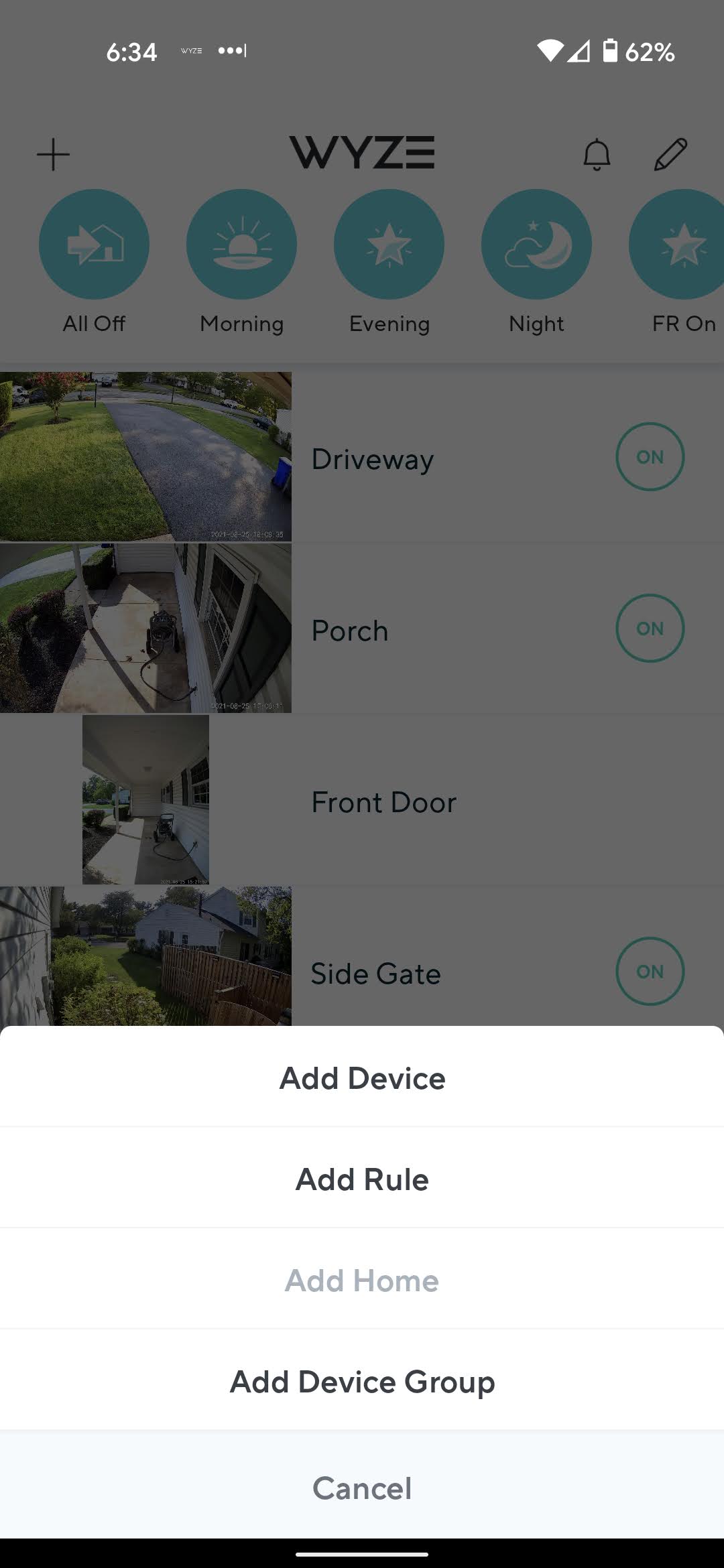Viewport: 724px width, 1568px height.
Task: Select Add Device Group
Action: 362,1382
